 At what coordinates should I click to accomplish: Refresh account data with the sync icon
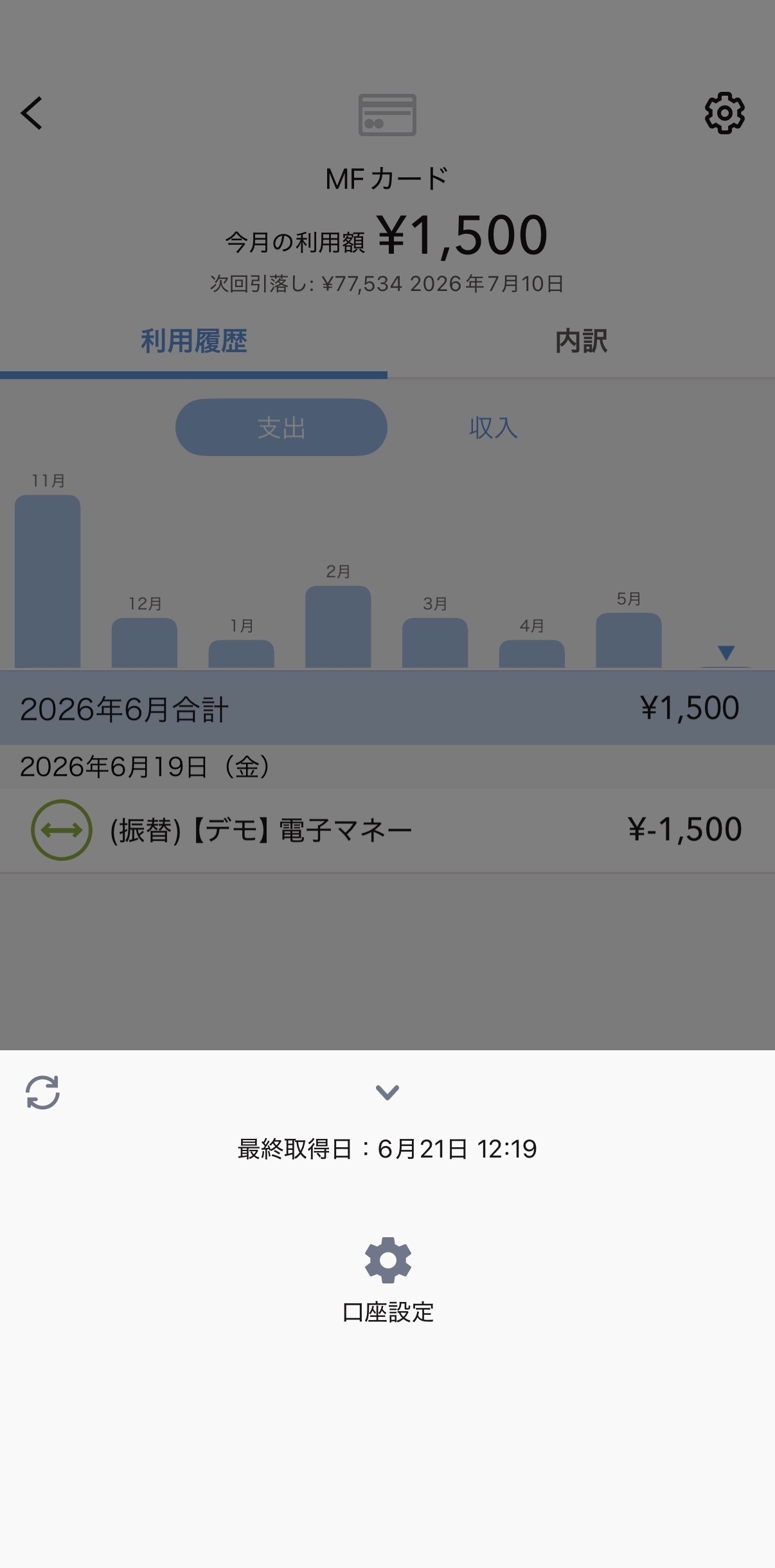(x=42, y=1092)
